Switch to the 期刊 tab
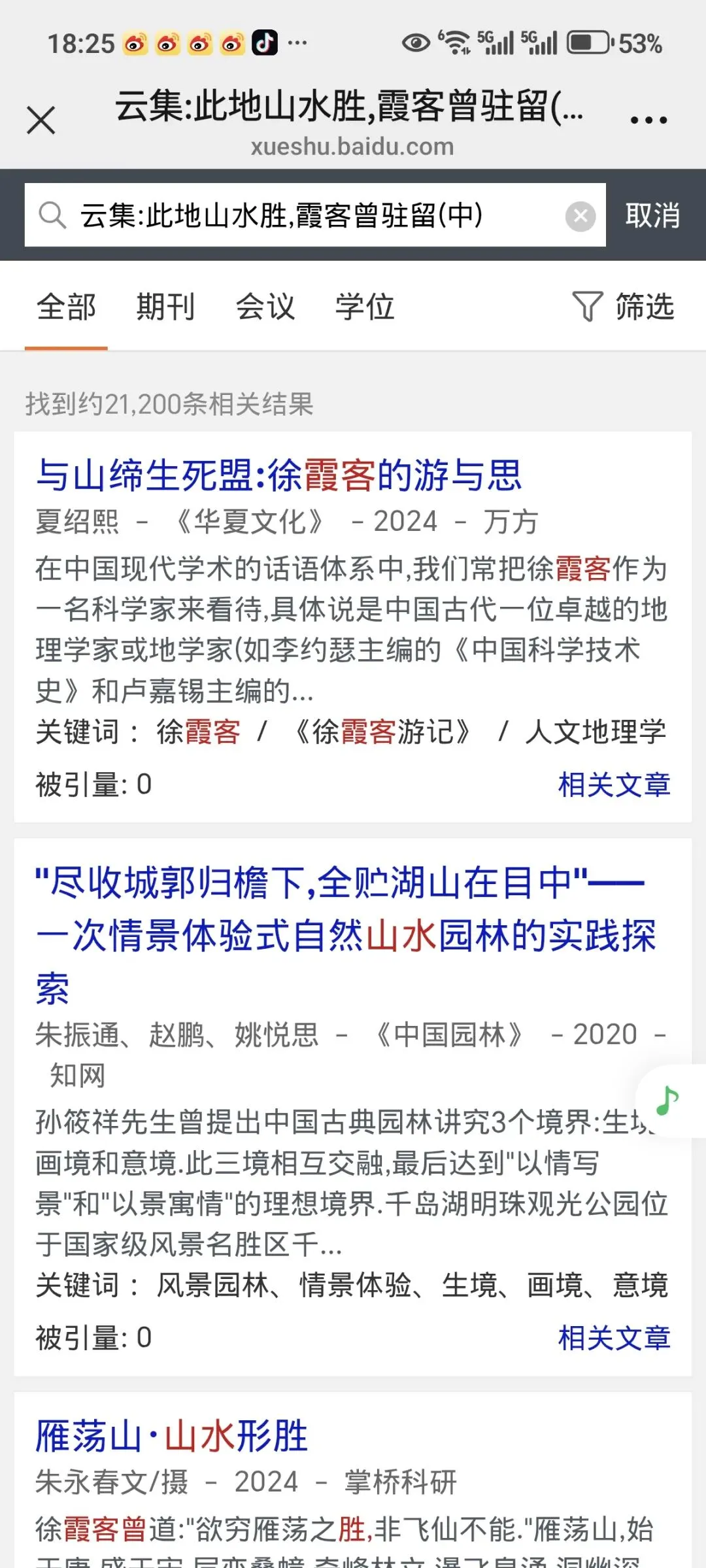This screenshot has width=706, height=1568. click(165, 307)
